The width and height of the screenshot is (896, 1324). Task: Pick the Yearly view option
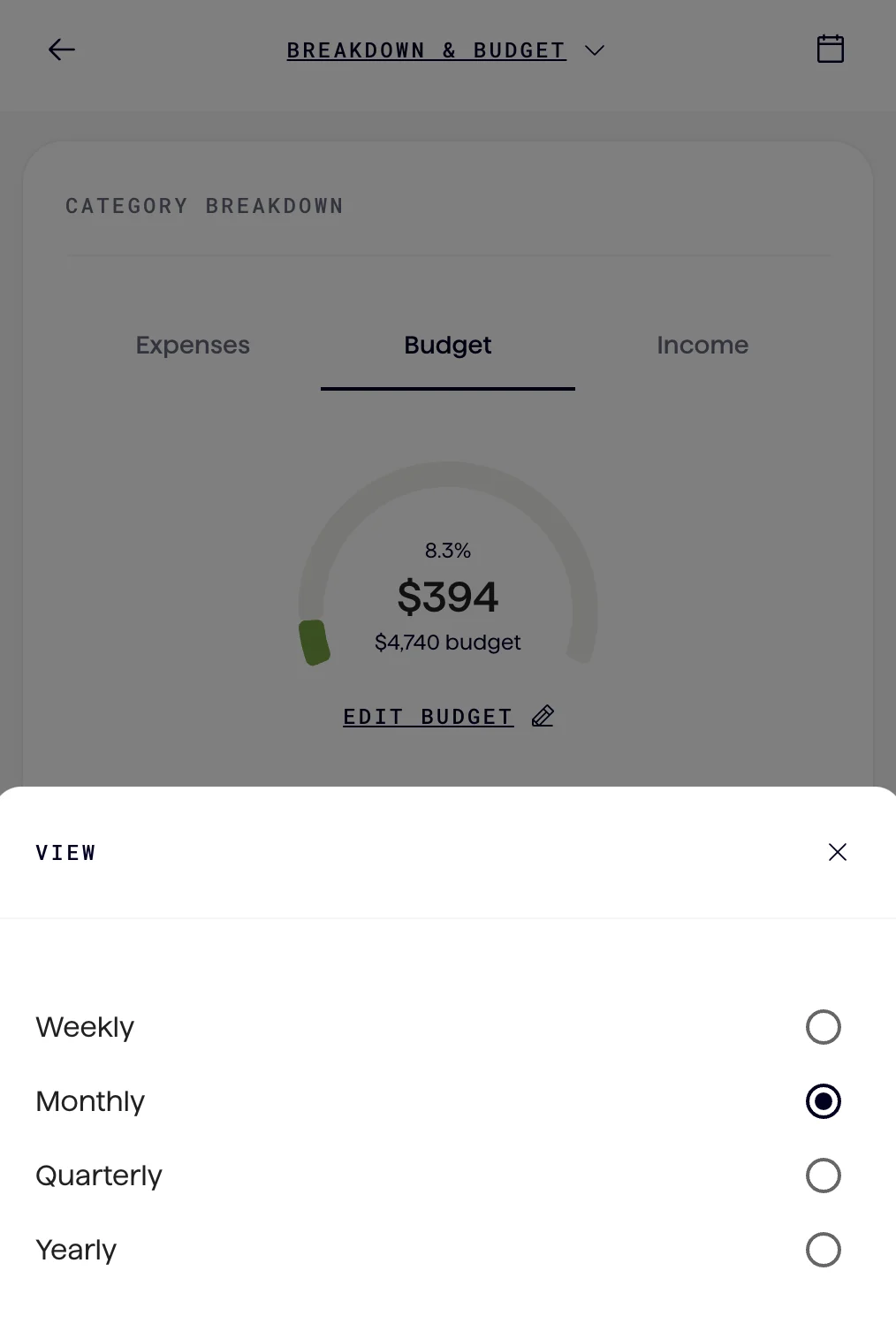(x=822, y=1250)
